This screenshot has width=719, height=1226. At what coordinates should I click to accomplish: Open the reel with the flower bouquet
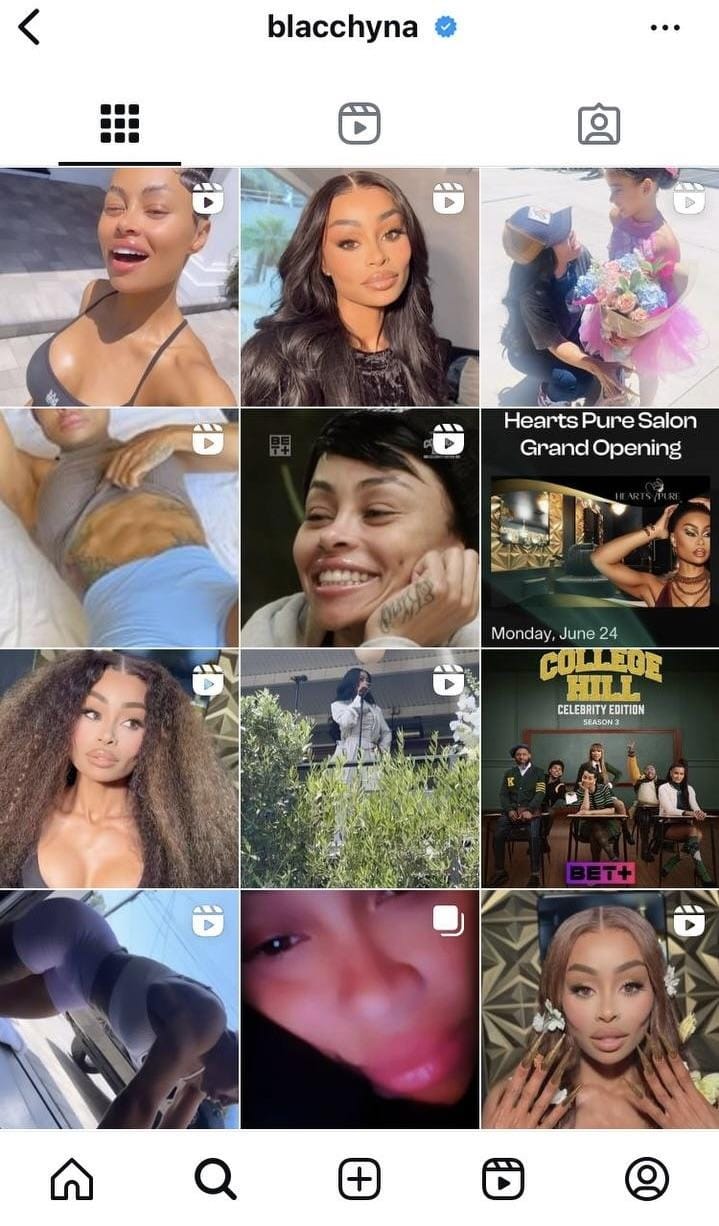click(x=599, y=286)
